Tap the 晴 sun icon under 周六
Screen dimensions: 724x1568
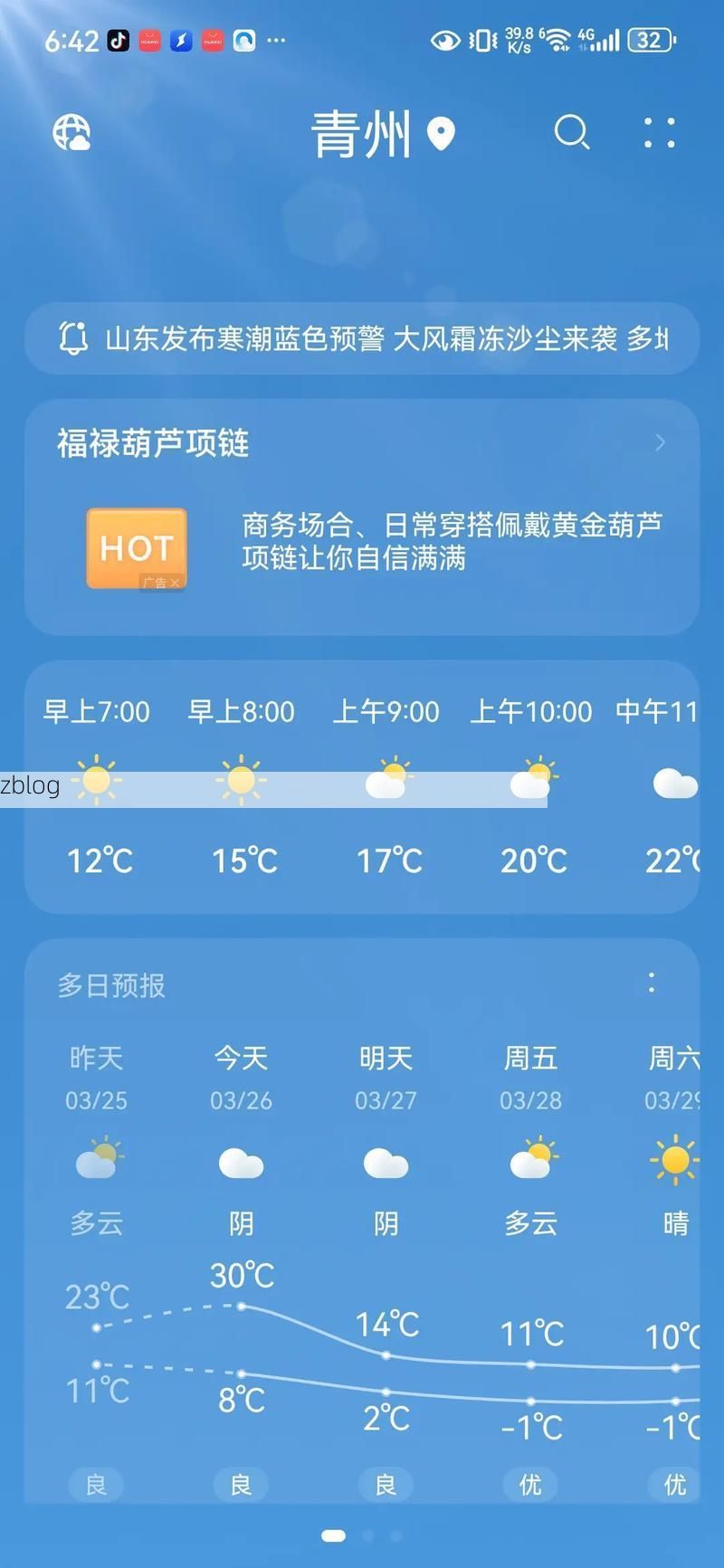tap(675, 1164)
